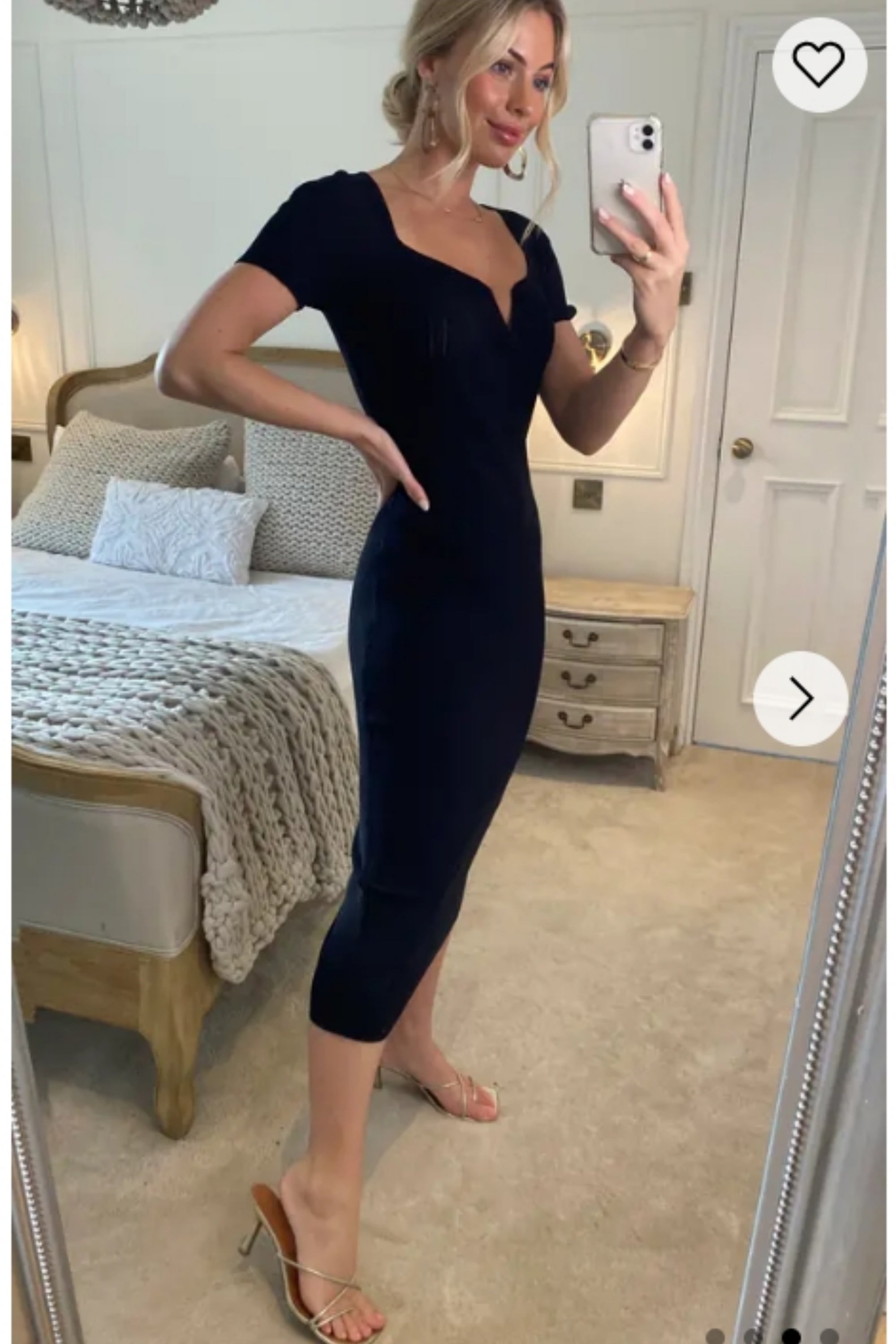Select the last carousel page dot

pyautogui.click(x=829, y=1337)
